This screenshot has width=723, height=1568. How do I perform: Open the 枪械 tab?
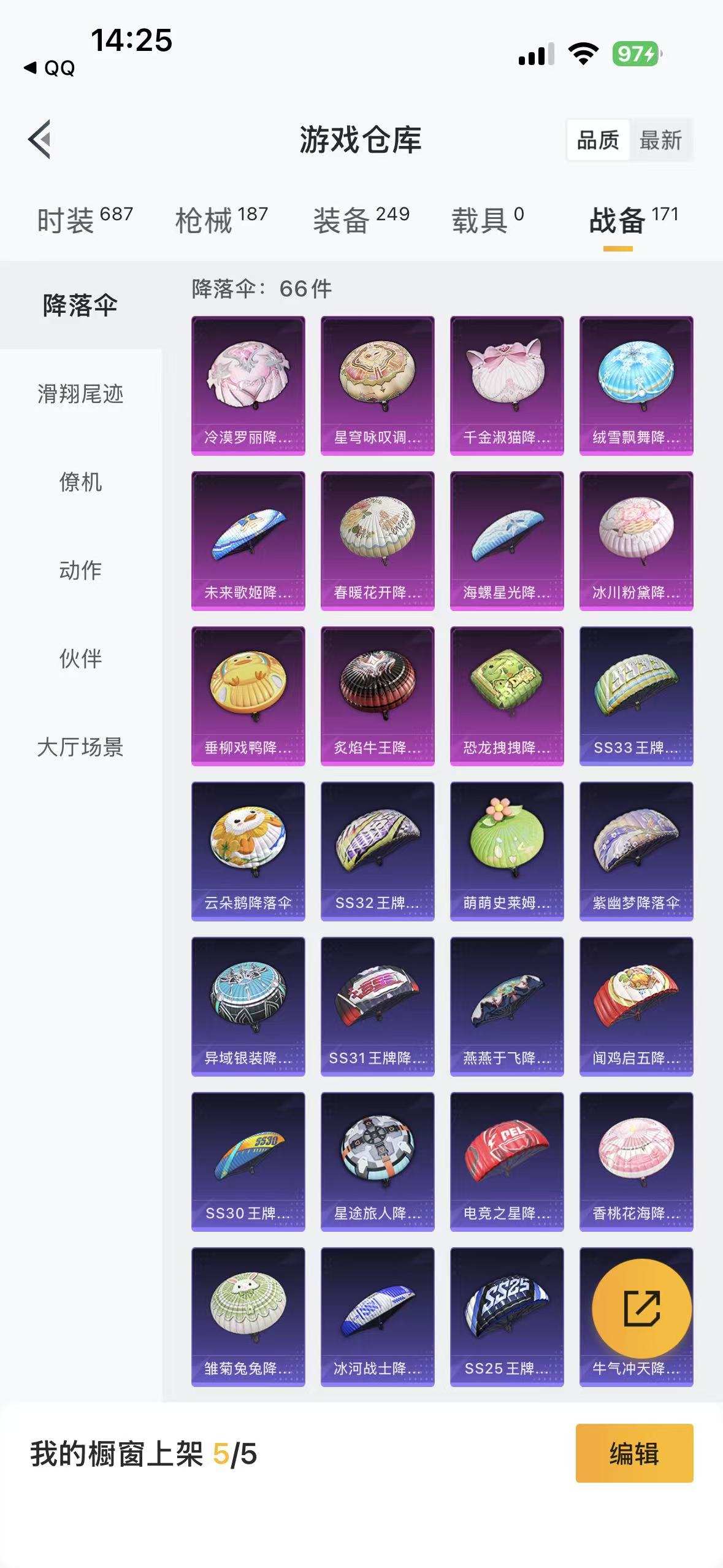(x=221, y=220)
